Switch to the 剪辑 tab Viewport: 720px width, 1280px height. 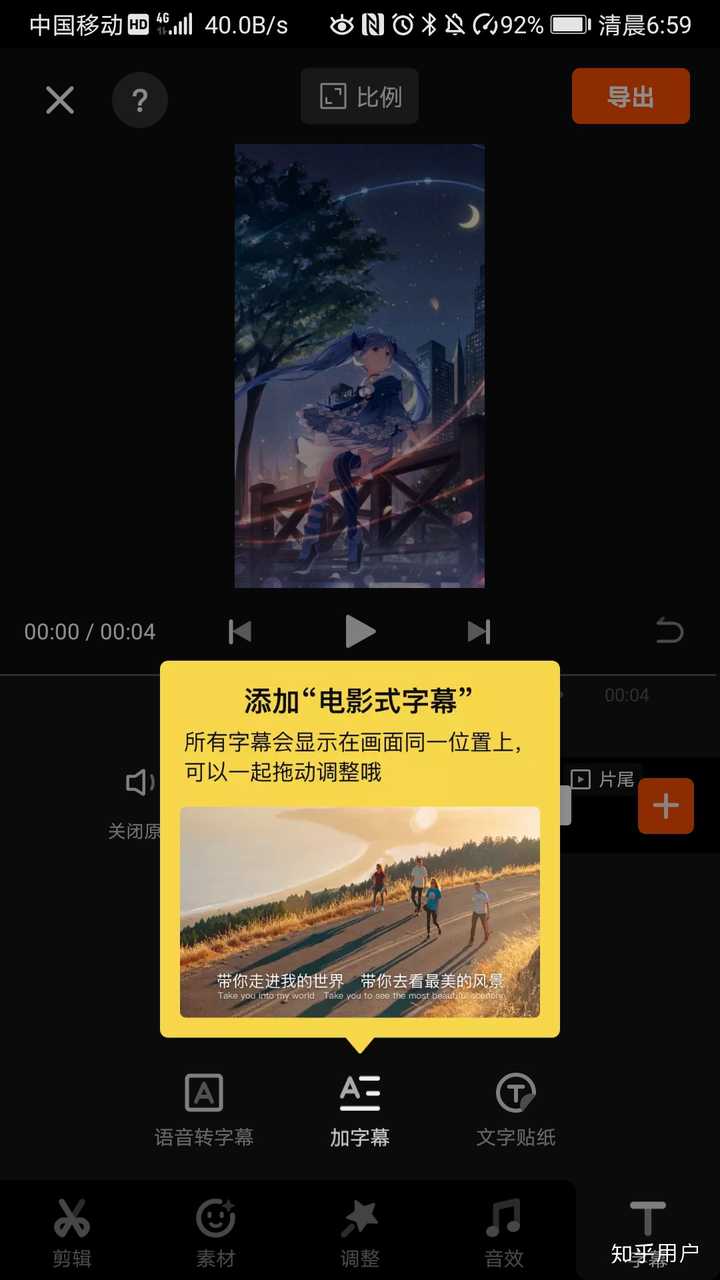point(72,1232)
